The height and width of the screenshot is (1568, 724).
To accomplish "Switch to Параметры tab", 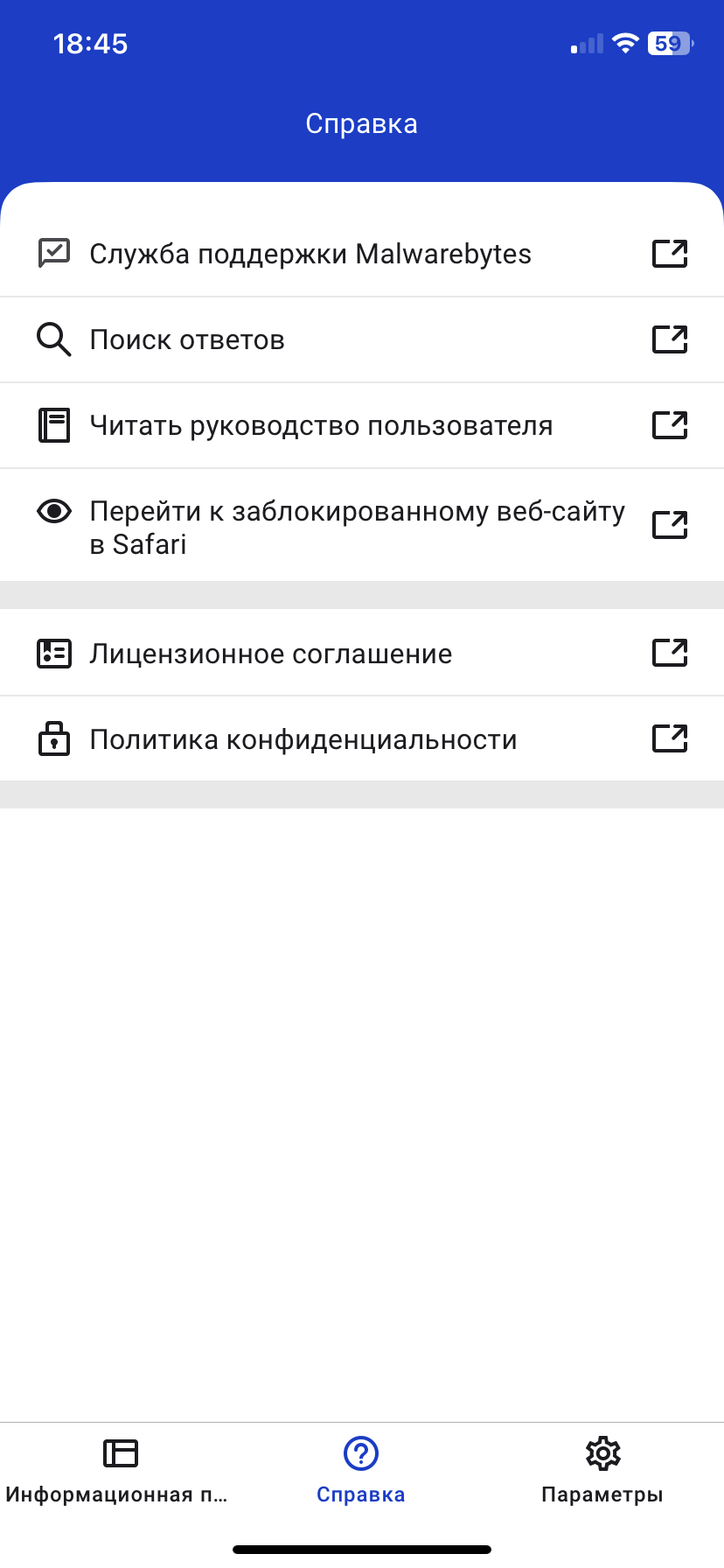I will pyautogui.click(x=602, y=1472).
